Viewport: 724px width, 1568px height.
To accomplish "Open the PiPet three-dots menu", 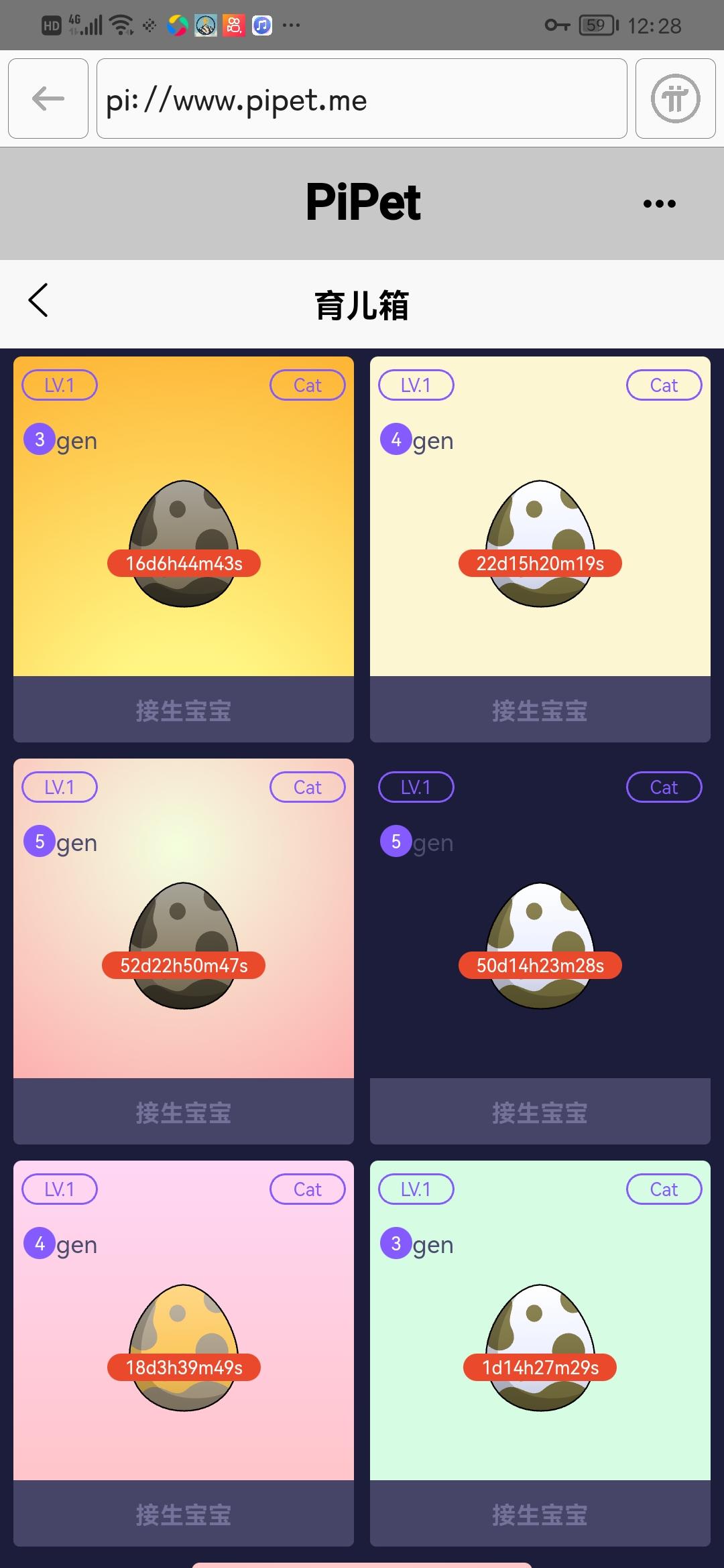I will click(x=659, y=204).
